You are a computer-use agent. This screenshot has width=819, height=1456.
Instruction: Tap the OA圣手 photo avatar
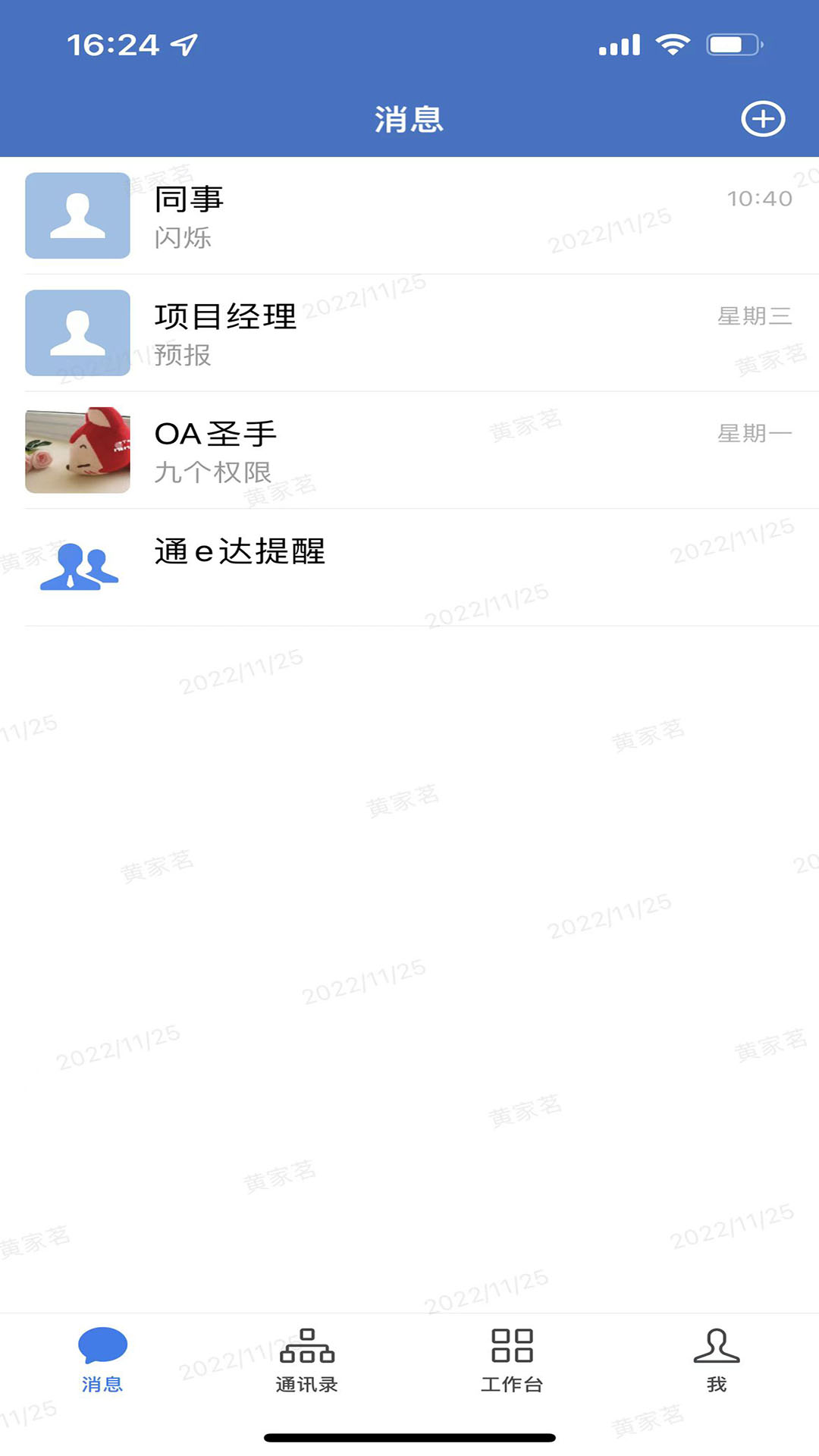click(77, 450)
